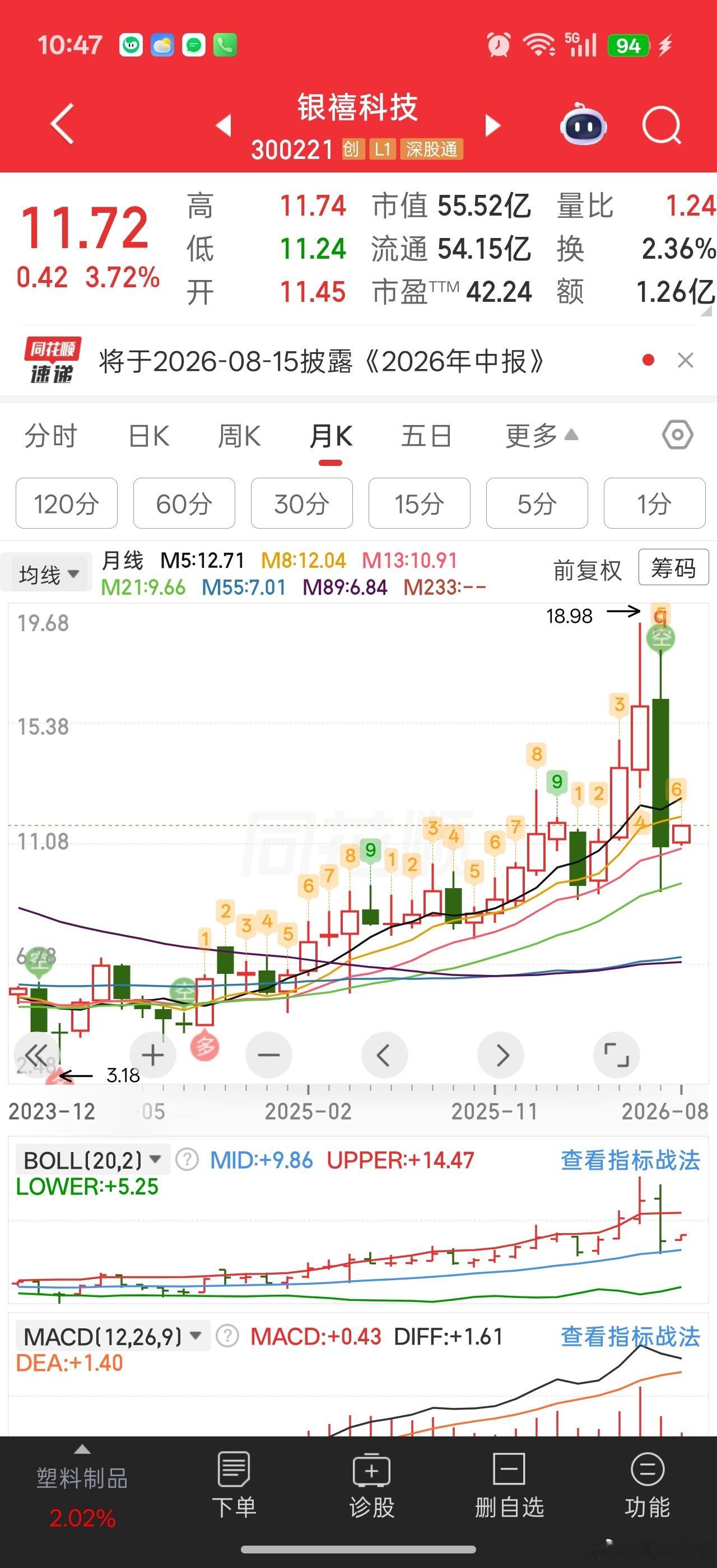Dismiss the 2026年中报 news banner
The image size is (717, 1568).
pos(685,361)
